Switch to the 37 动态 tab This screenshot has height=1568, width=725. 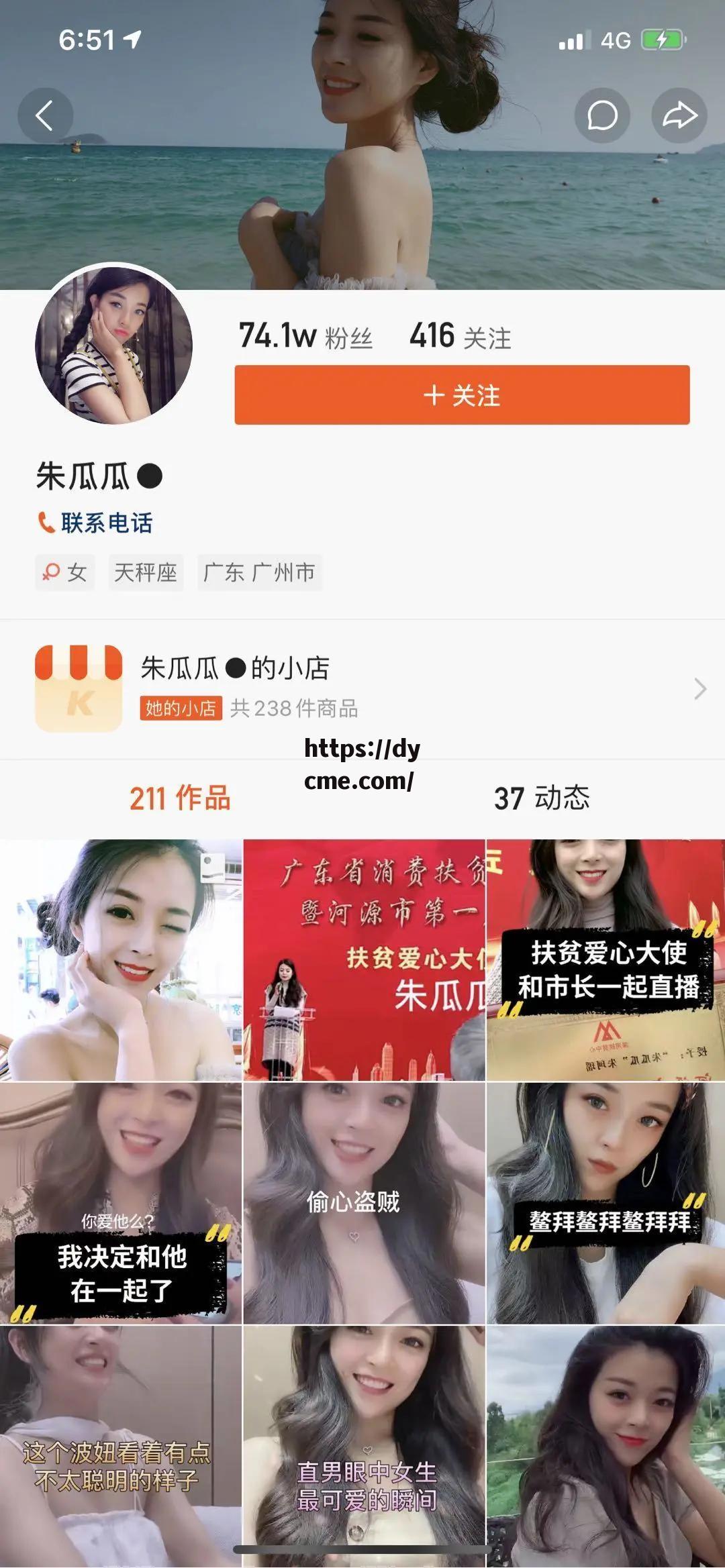click(x=544, y=800)
